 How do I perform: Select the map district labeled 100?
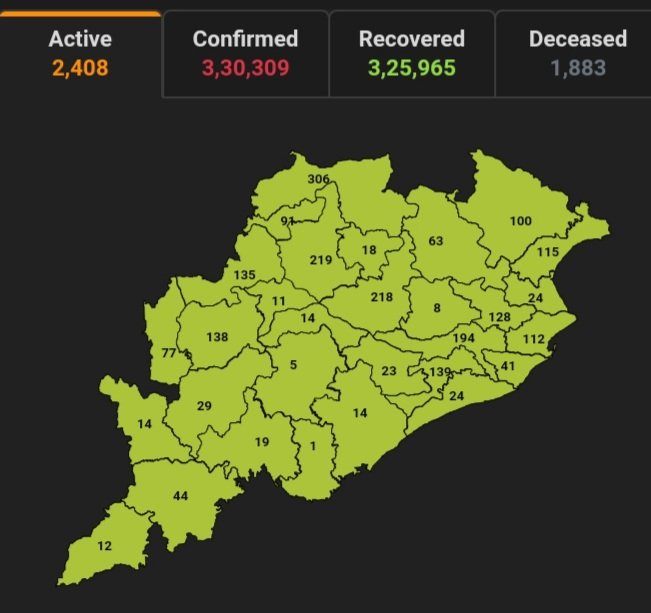pyautogui.click(x=520, y=221)
